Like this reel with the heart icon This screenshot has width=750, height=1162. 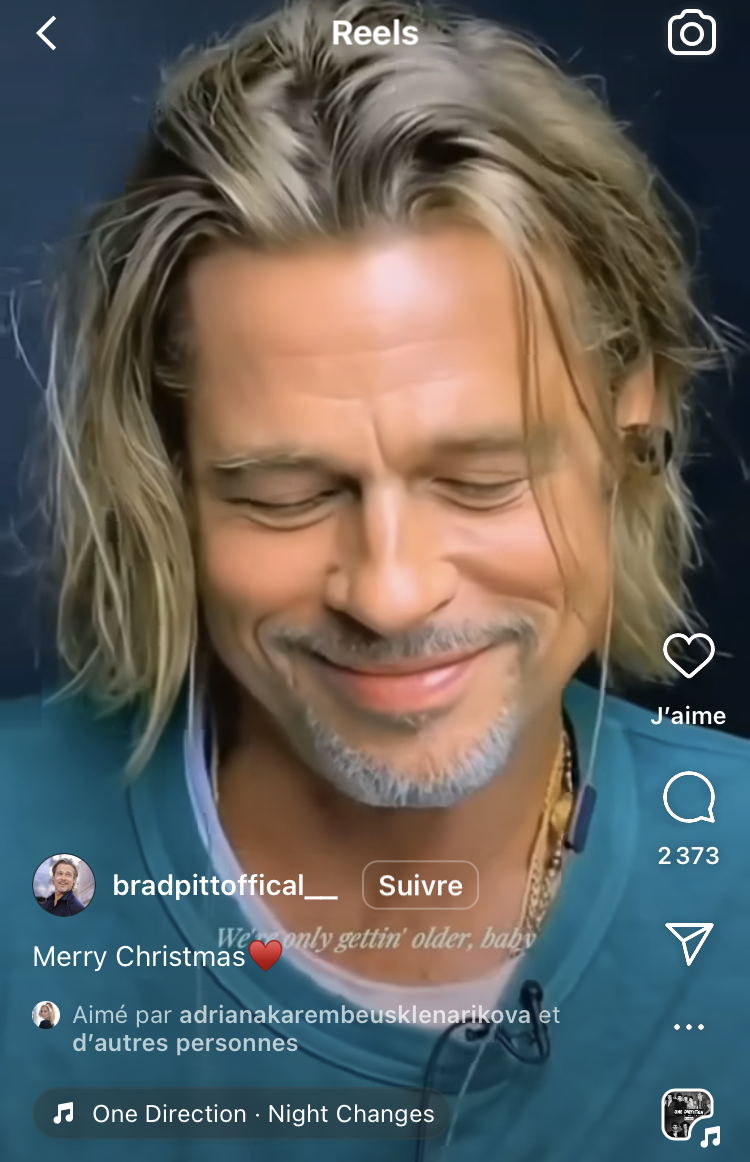pyautogui.click(x=689, y=656)
